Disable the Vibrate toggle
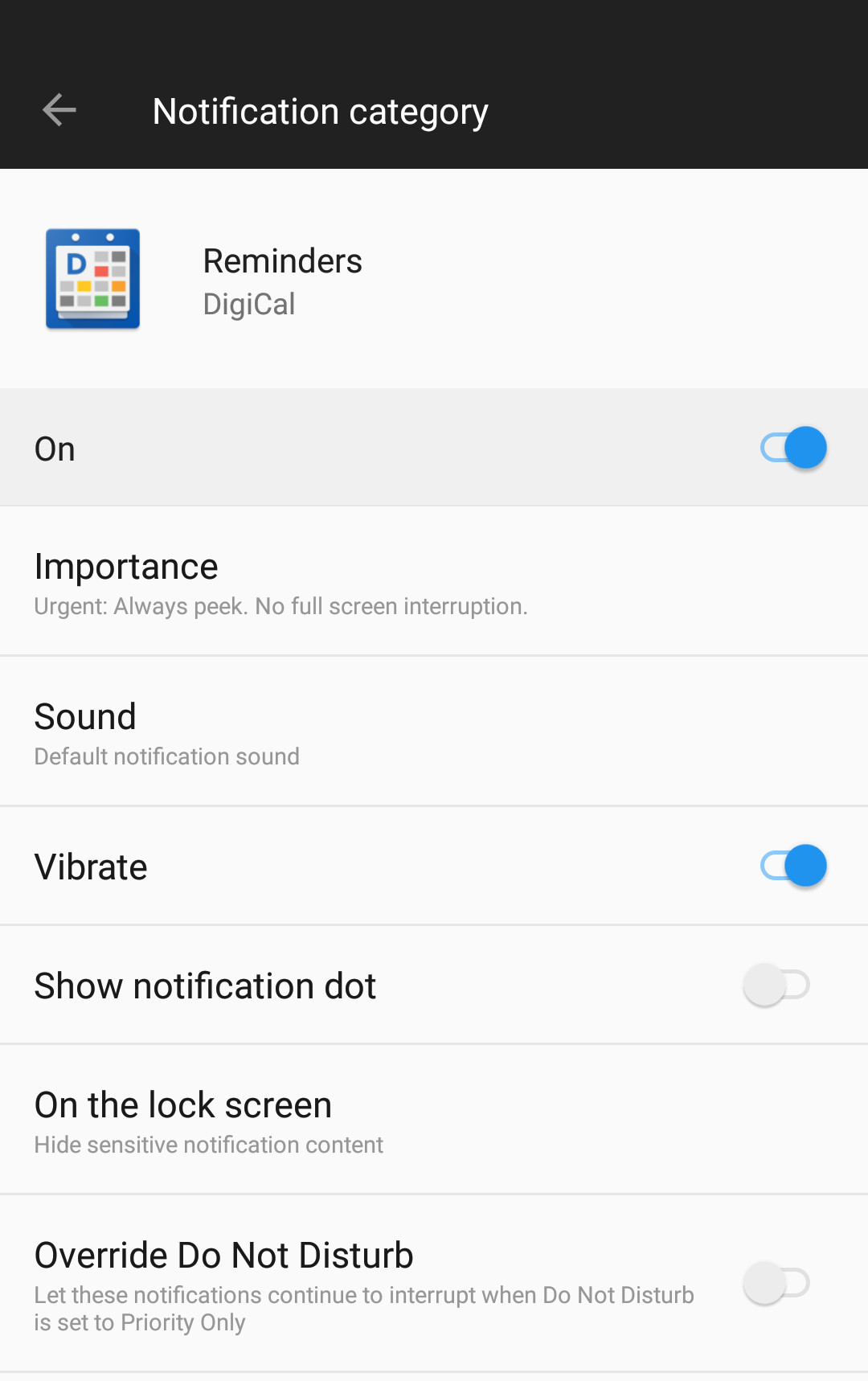 pyautogui.click(x=792, y=866)
